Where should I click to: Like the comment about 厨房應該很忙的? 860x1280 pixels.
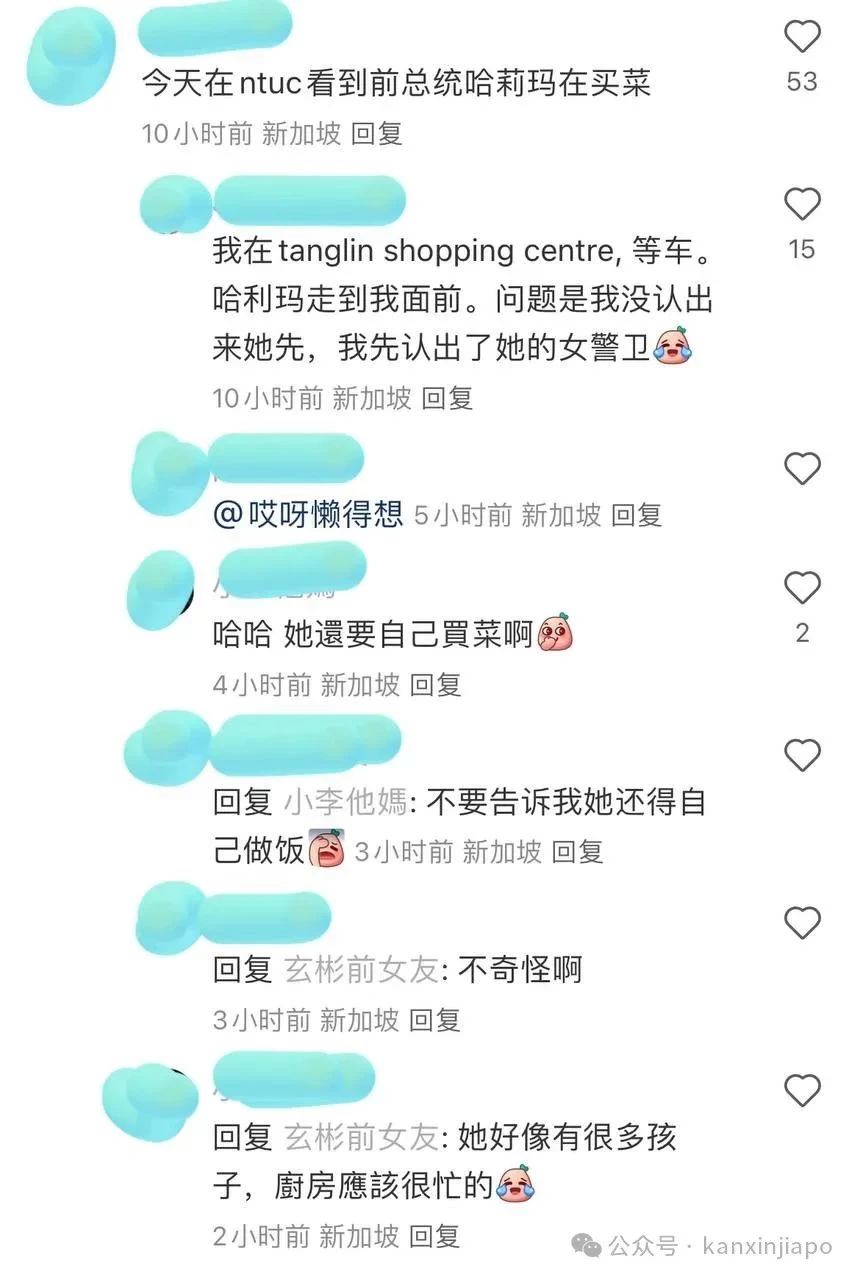[x=801, y=1090]
